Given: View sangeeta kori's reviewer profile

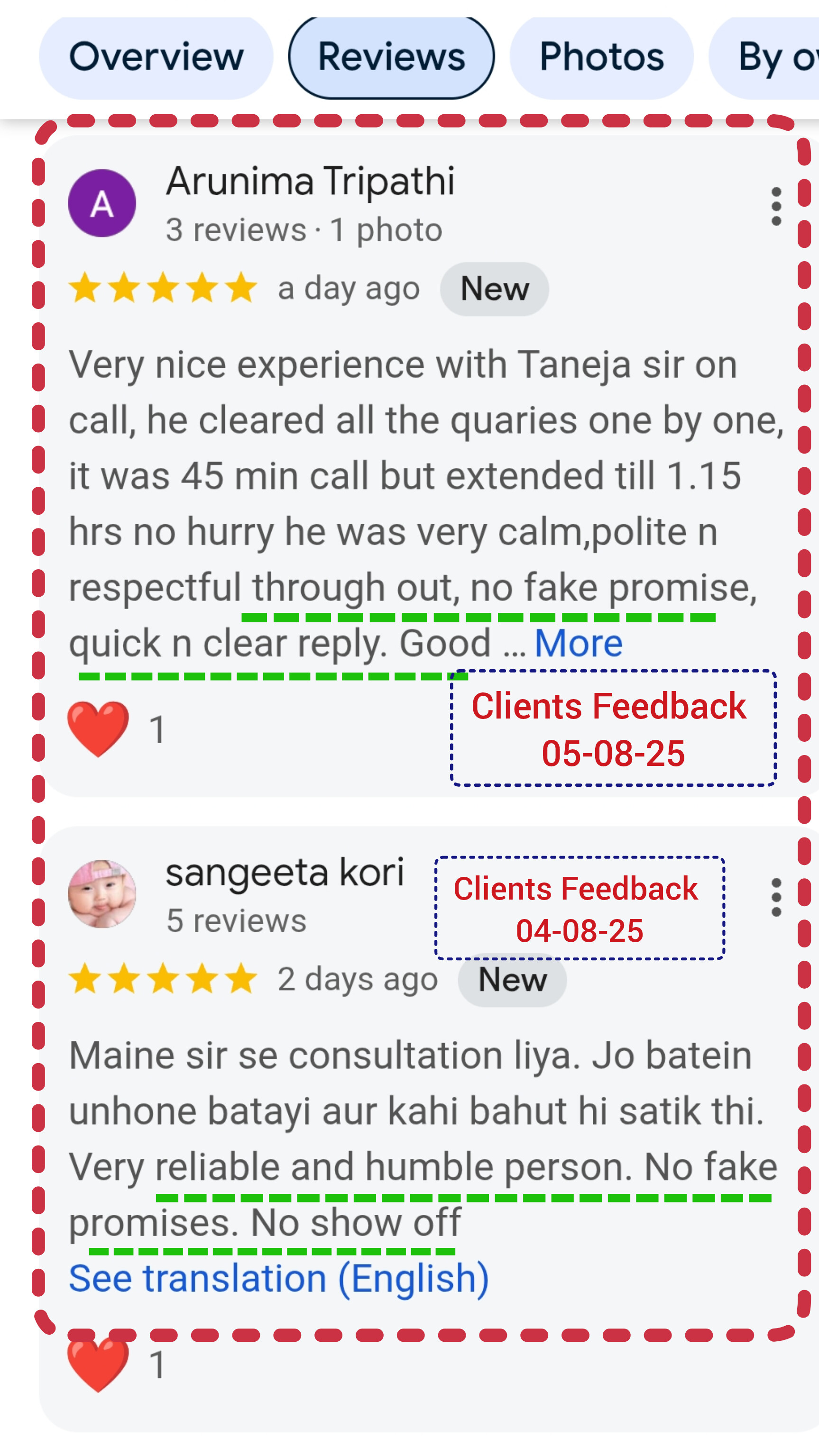Looking at the screenshot, I should click(x=284, y=873).
